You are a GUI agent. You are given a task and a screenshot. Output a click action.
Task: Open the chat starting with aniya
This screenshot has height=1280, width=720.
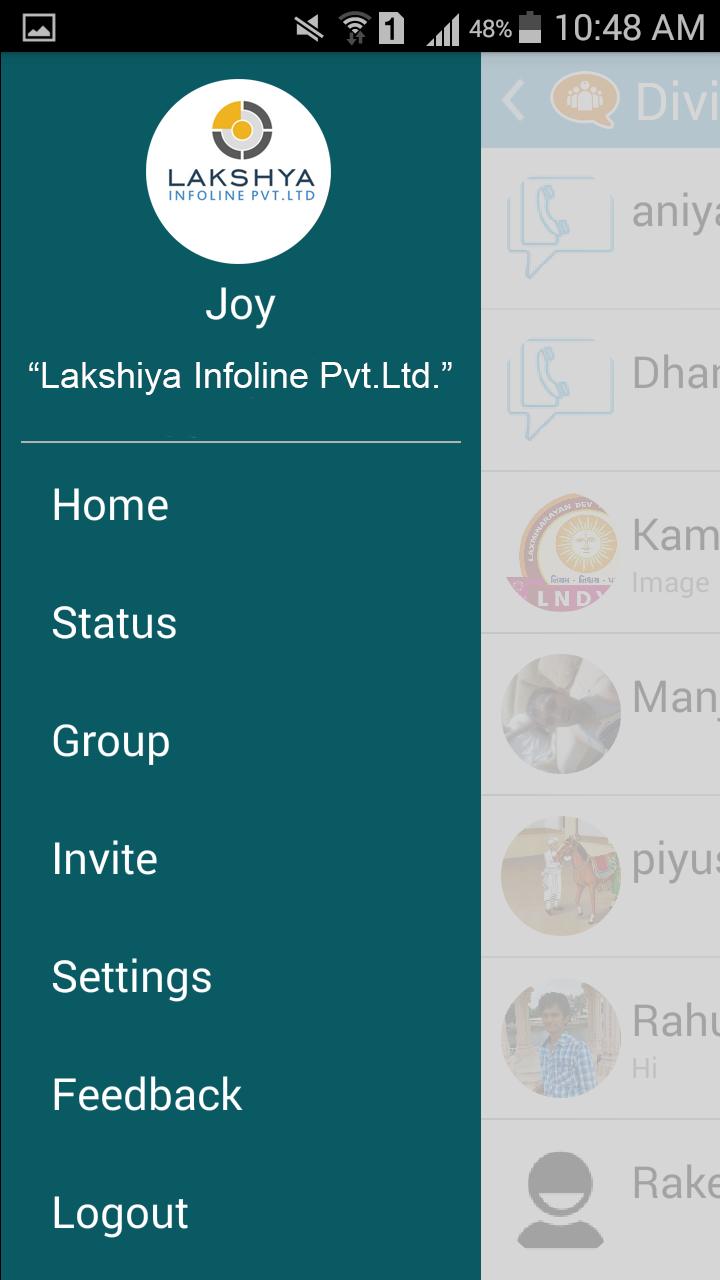point(620,228)
